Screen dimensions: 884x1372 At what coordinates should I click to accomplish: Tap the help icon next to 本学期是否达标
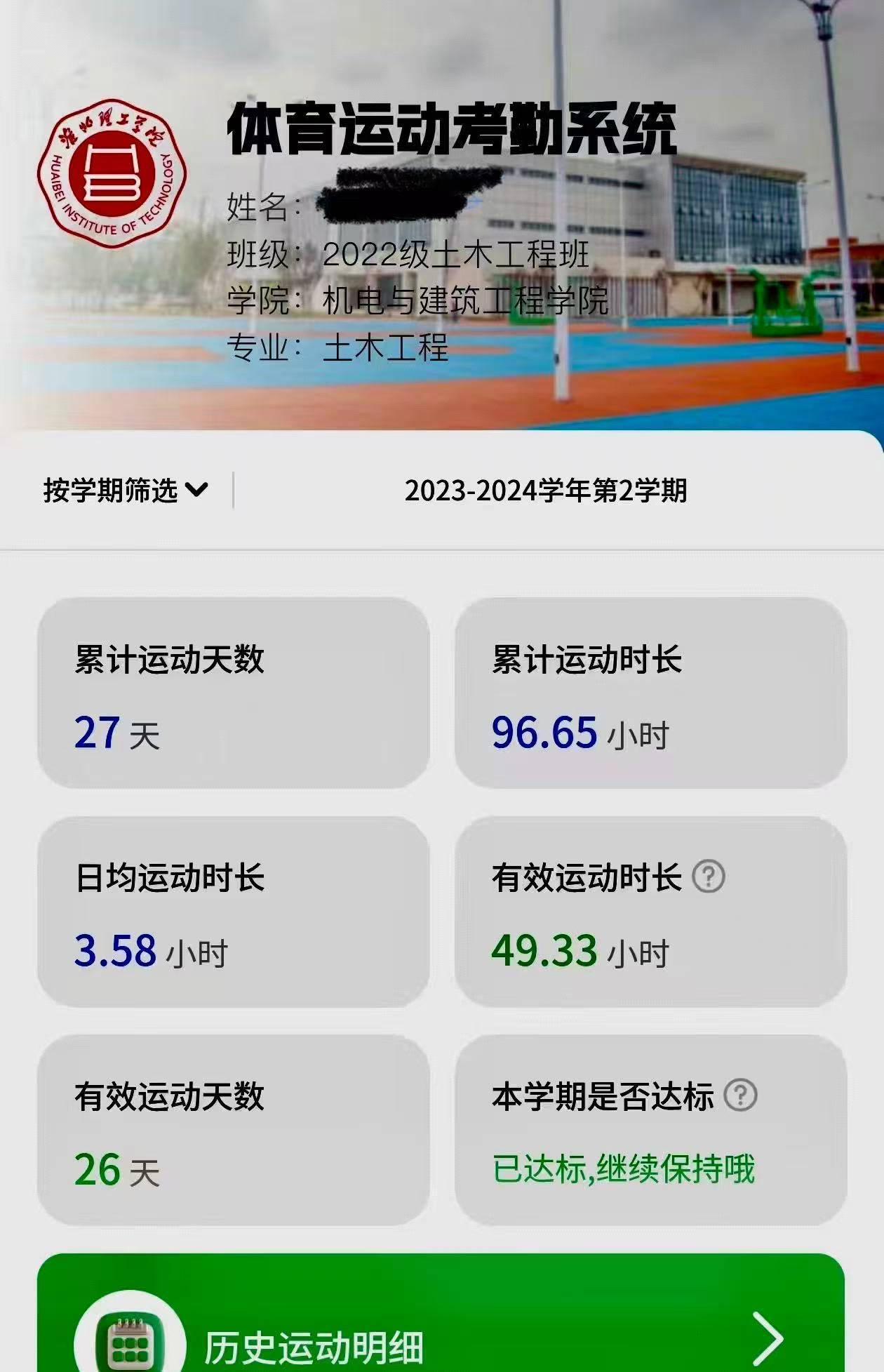pyautogui.click(x=740, y=1095)
